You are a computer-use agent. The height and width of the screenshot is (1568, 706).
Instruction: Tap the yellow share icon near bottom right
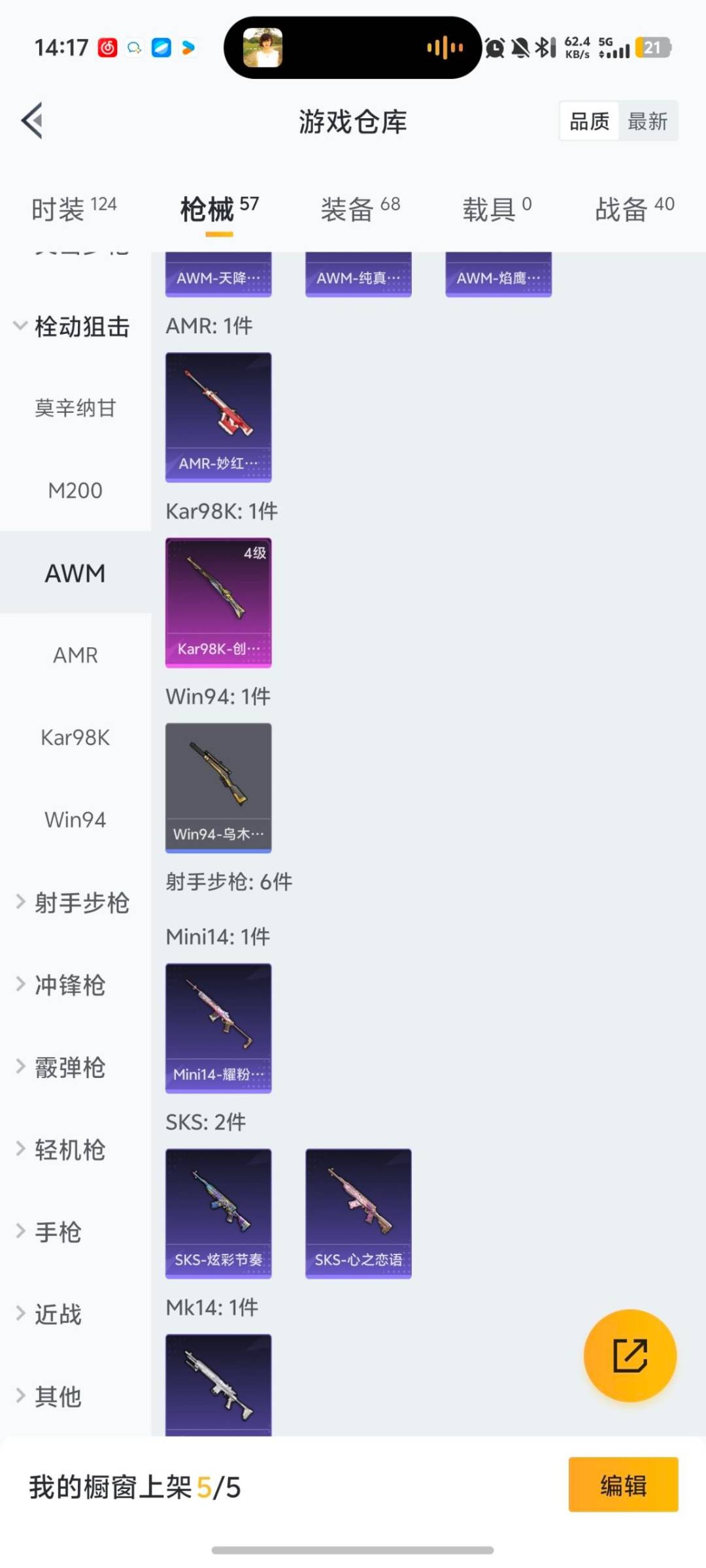(x=630, y=1356)
